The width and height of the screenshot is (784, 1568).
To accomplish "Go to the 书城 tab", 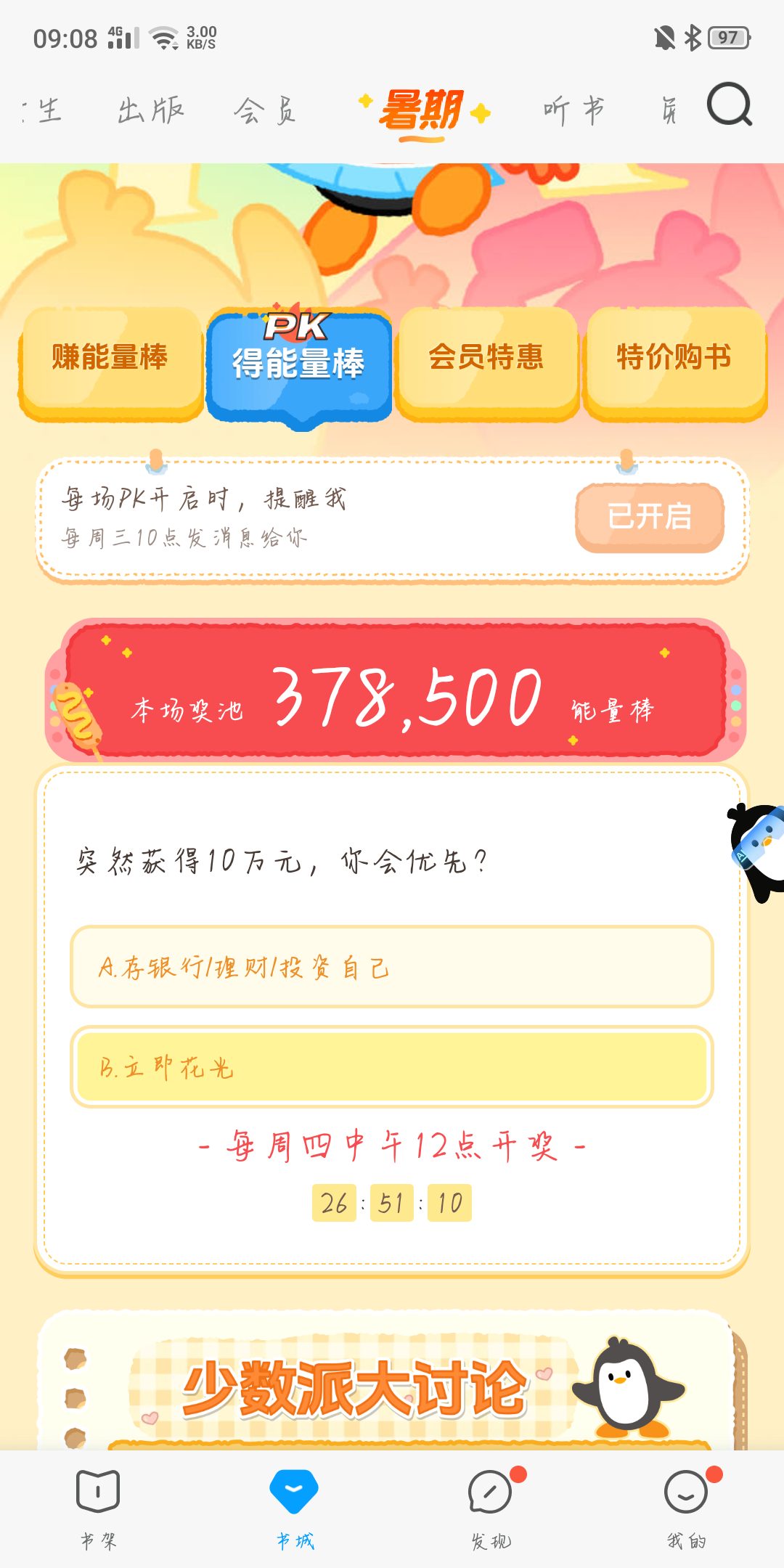I will point(294,1508).
